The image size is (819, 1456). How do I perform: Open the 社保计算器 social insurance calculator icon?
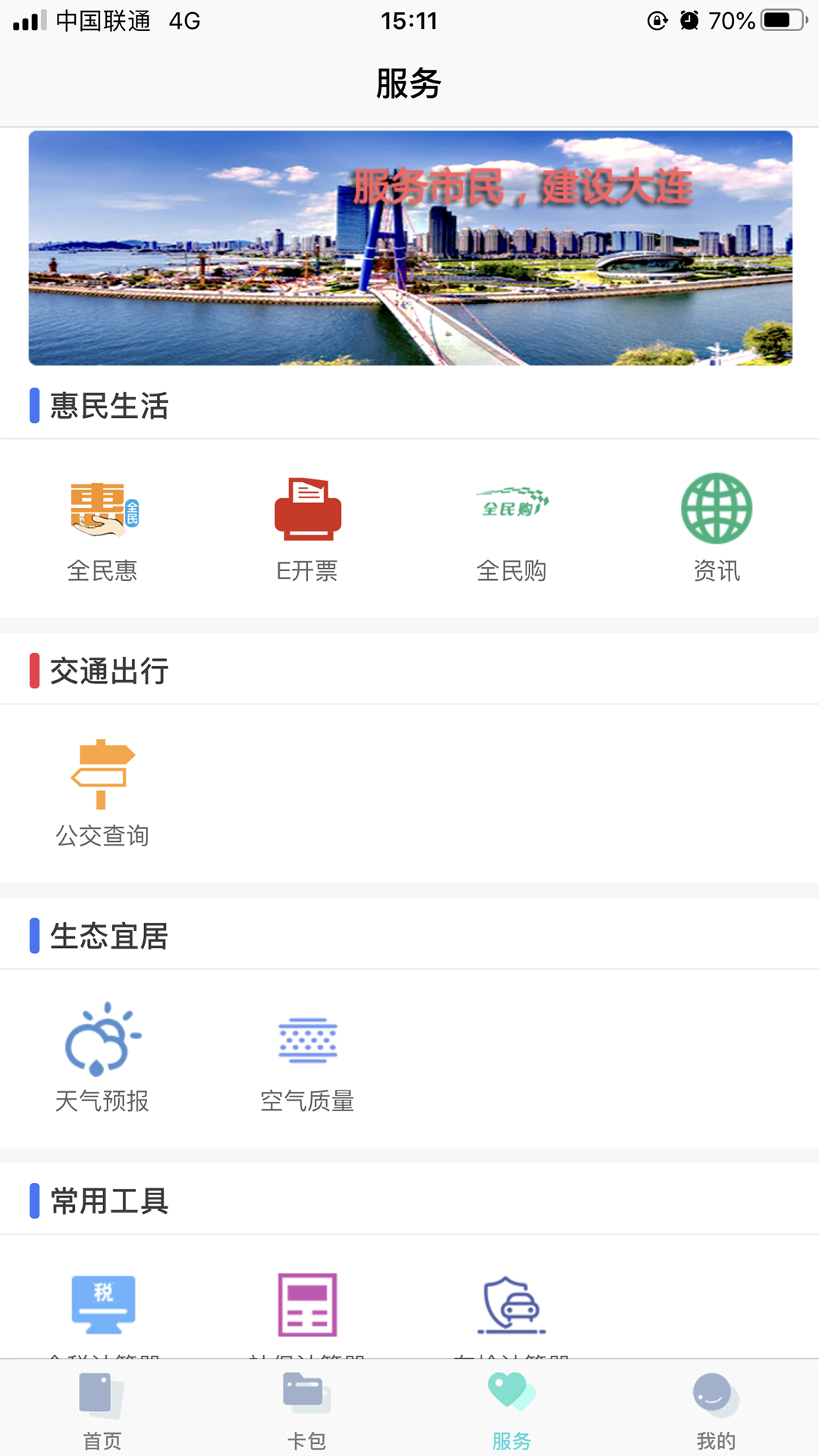[307, 1304]
